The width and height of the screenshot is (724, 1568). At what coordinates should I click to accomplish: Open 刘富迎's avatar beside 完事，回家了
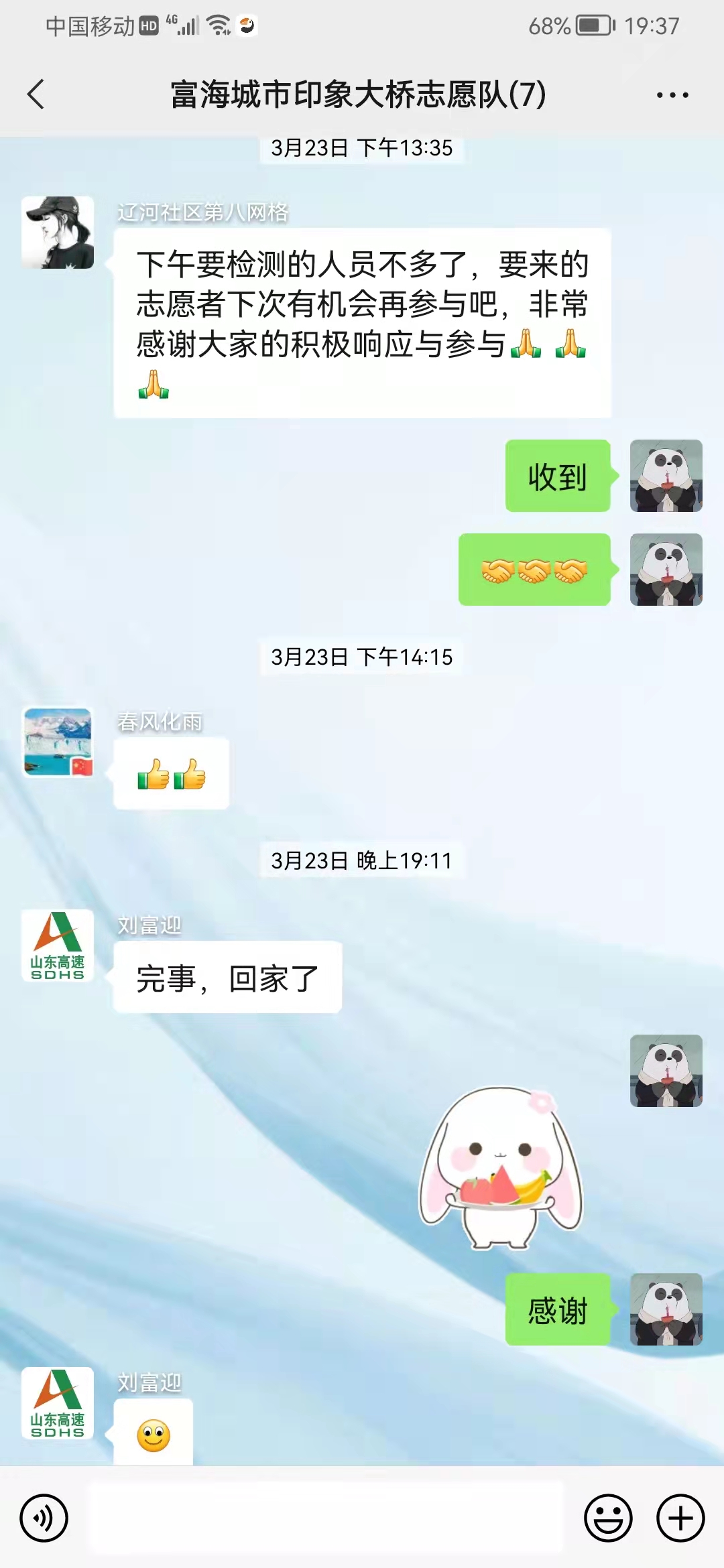tap(58, 945)
